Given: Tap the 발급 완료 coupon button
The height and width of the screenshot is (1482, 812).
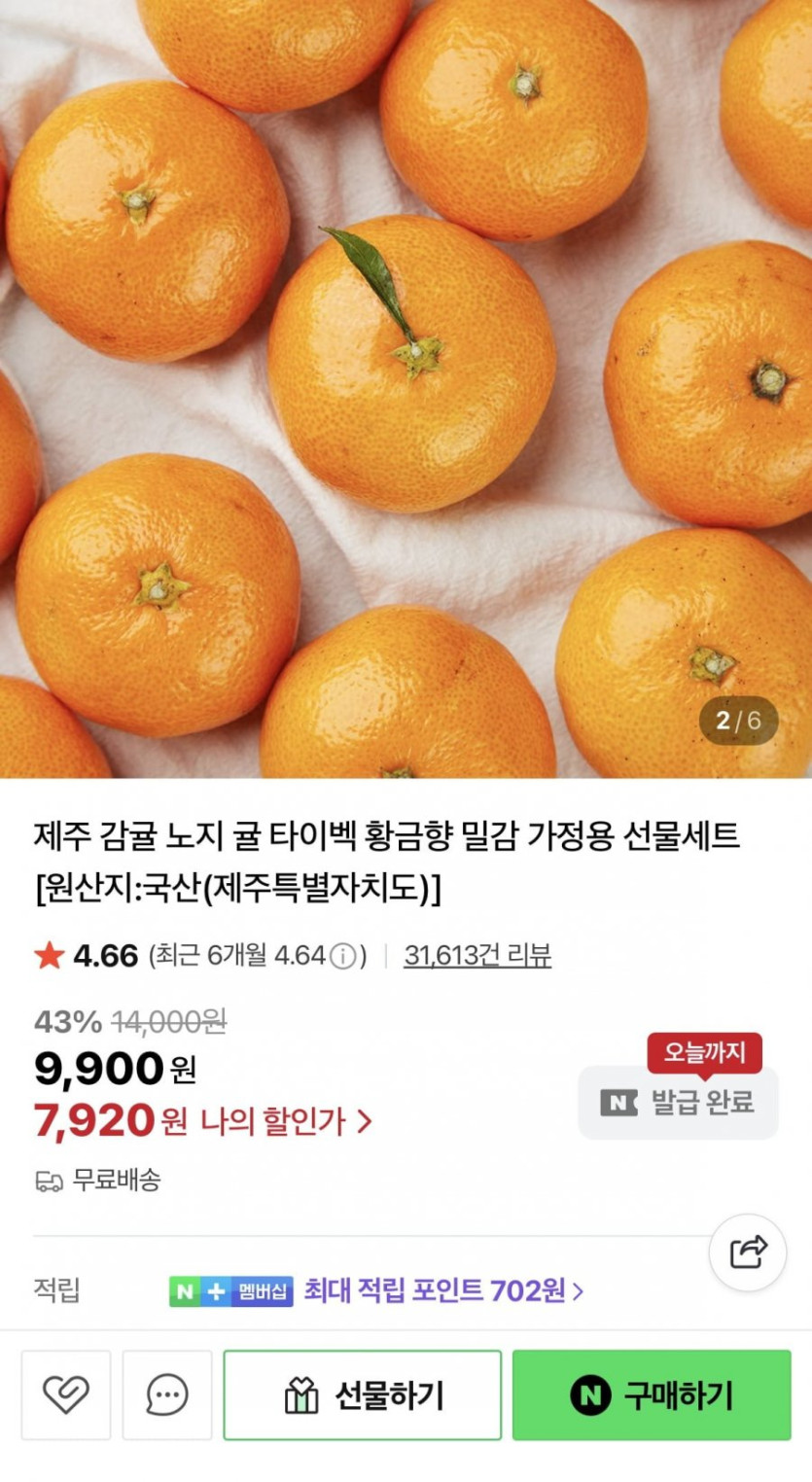Looking at the screenshot, I should 678,1102.
